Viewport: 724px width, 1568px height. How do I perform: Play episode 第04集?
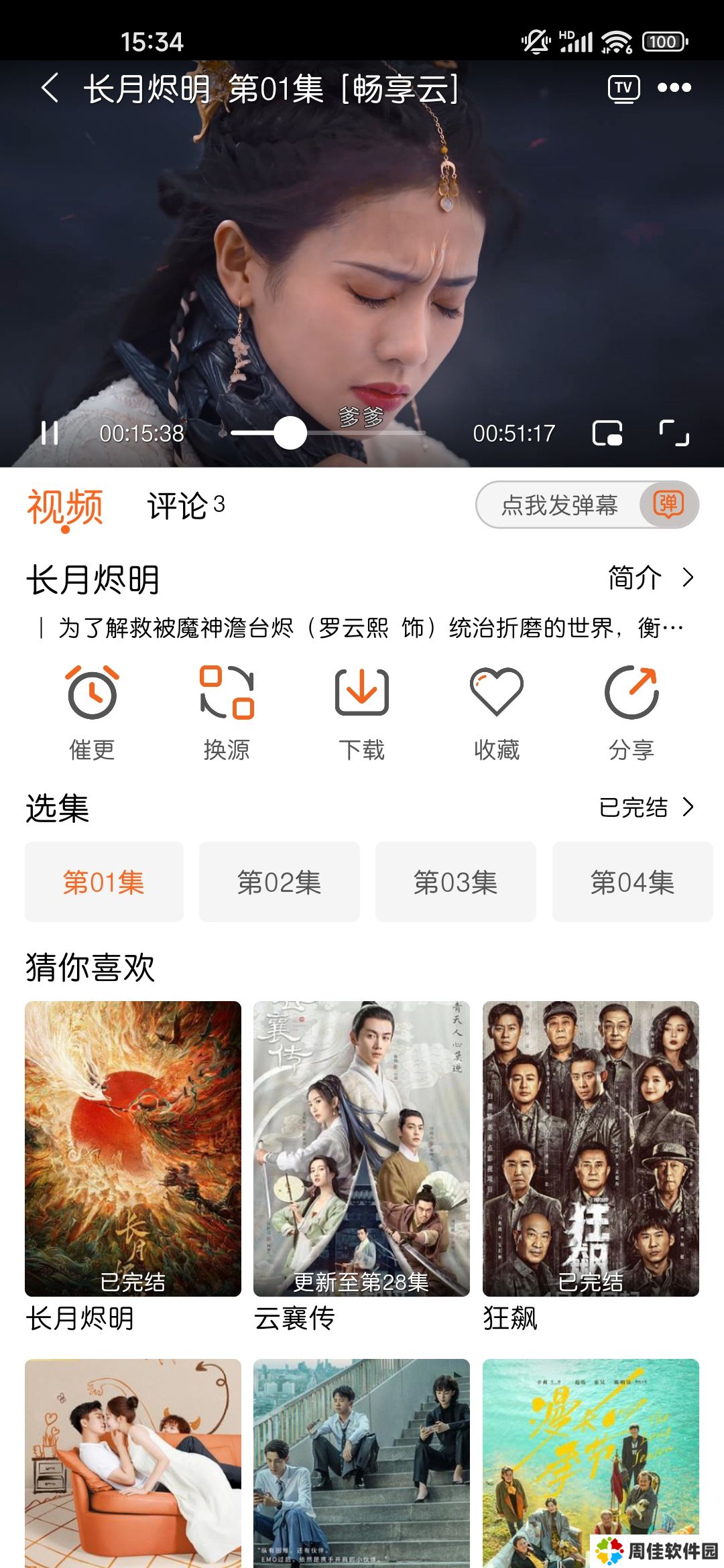coord(632,882)
